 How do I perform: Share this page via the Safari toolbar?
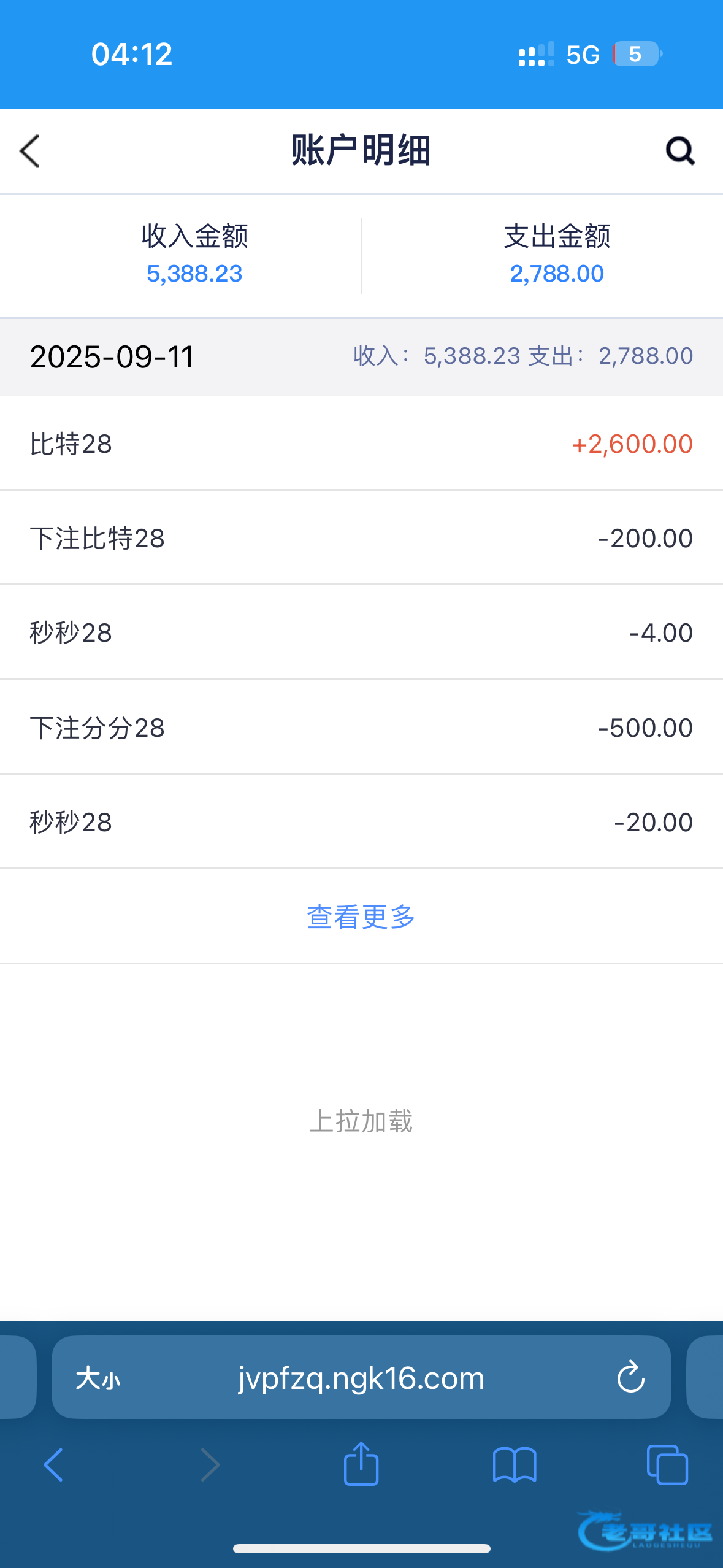pos(361,1464)
